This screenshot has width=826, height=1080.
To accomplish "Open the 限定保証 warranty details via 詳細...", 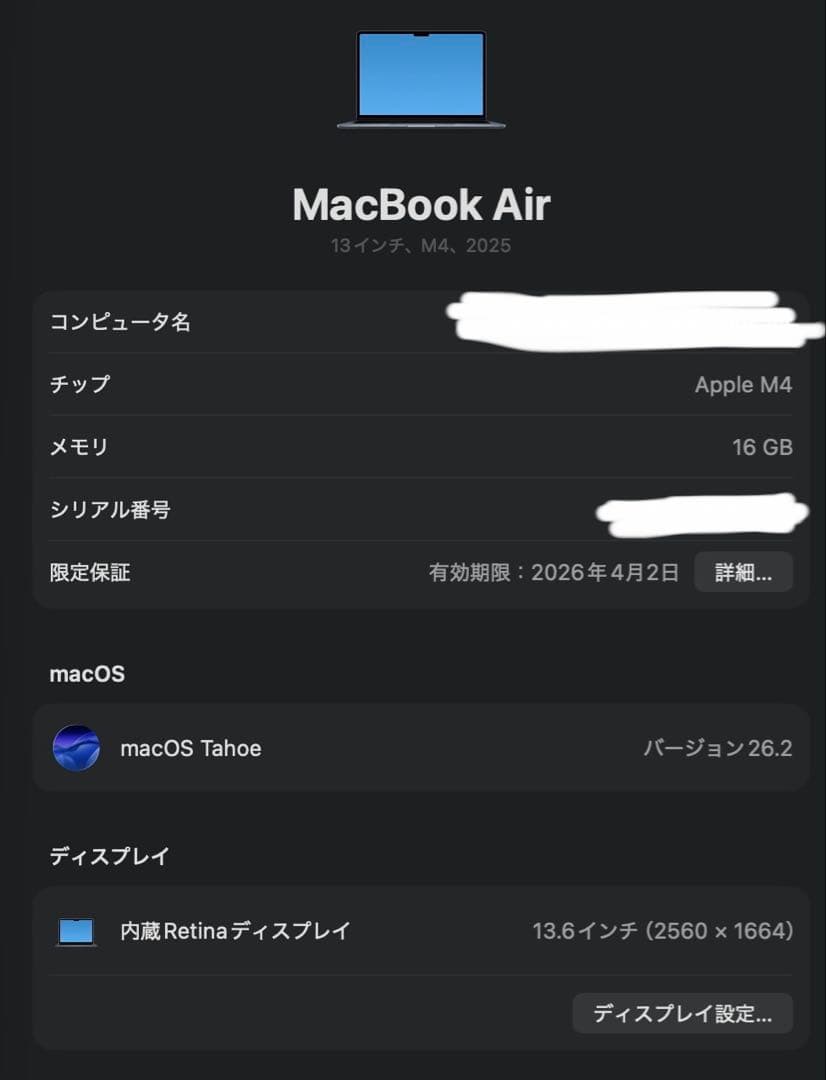I will [x=743, y=572].
